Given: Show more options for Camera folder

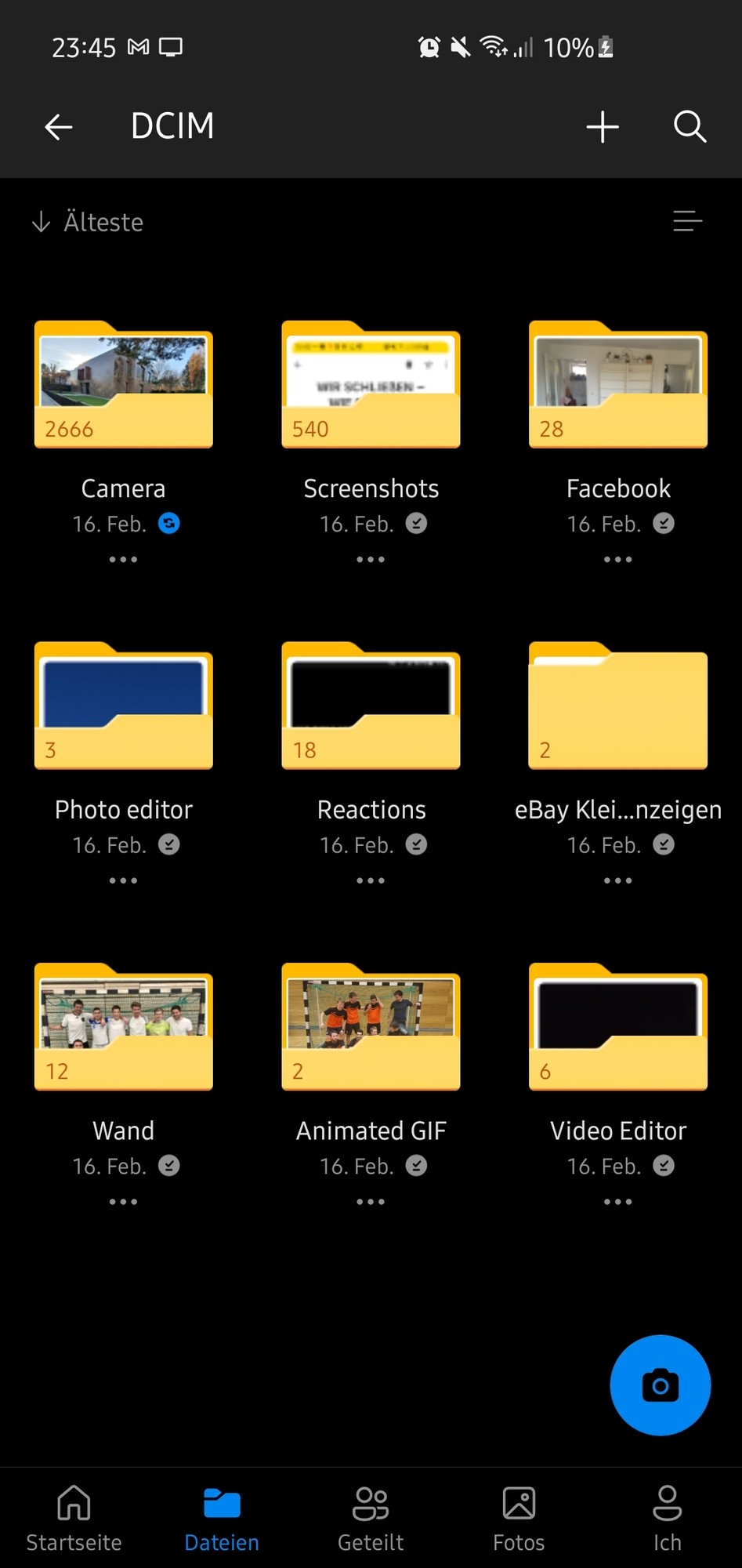Looking at the screenshot, I should (x=123, y=560).
